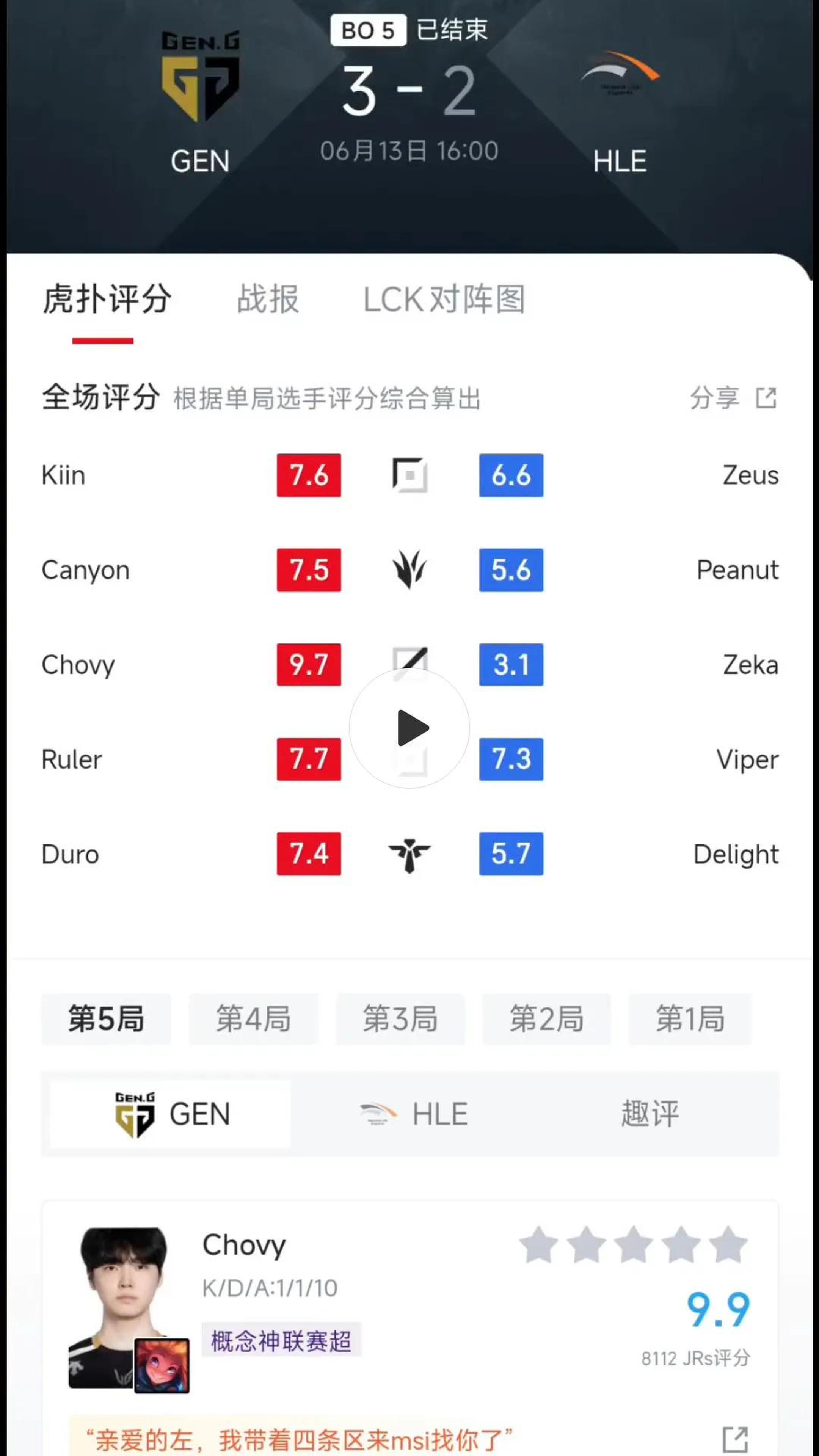Play the video
Image resolution: width=819 pixels, height=1456 pixels.
click(409, 728)
